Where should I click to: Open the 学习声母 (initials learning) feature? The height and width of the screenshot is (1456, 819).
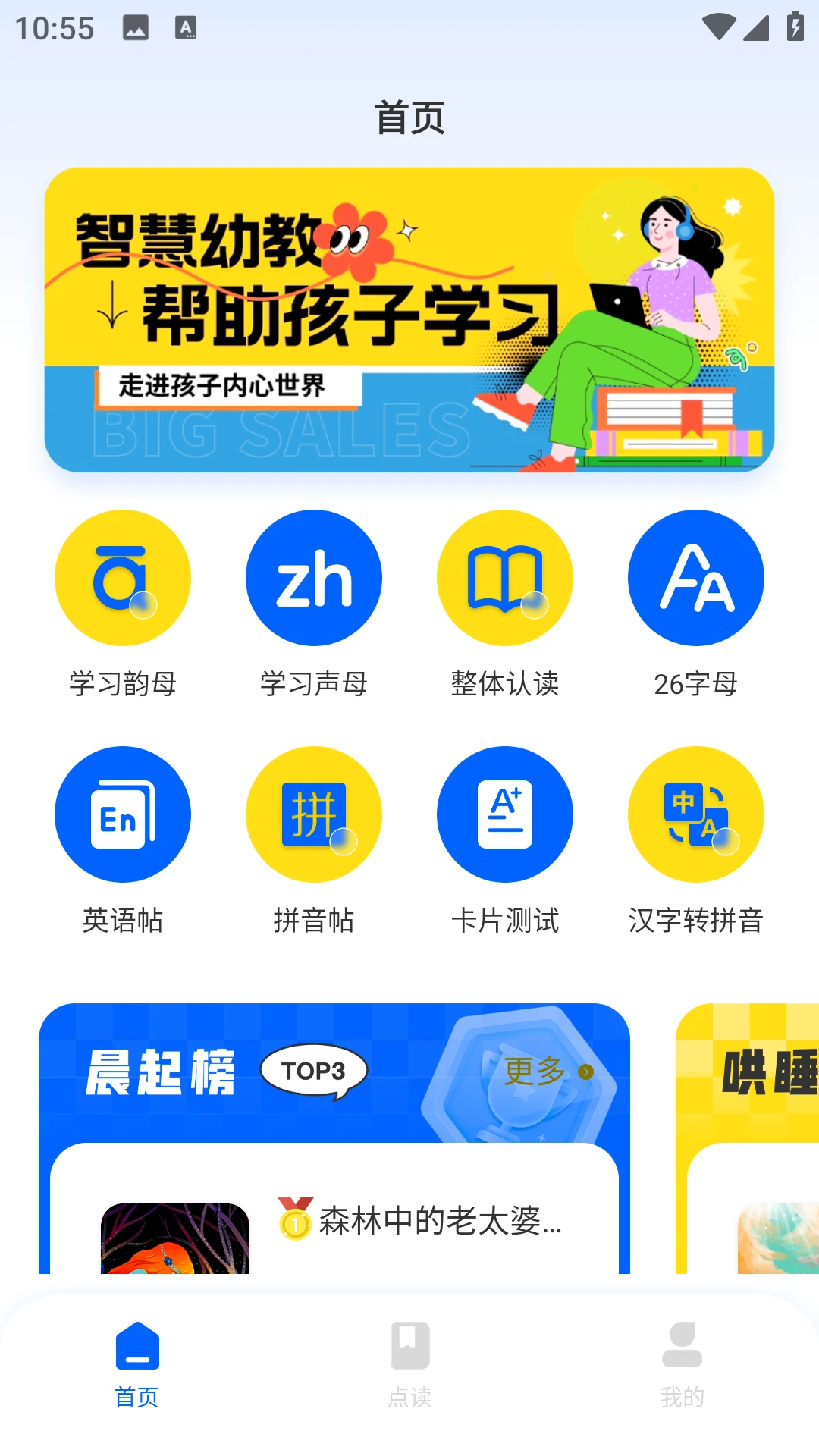coord(313,578)
